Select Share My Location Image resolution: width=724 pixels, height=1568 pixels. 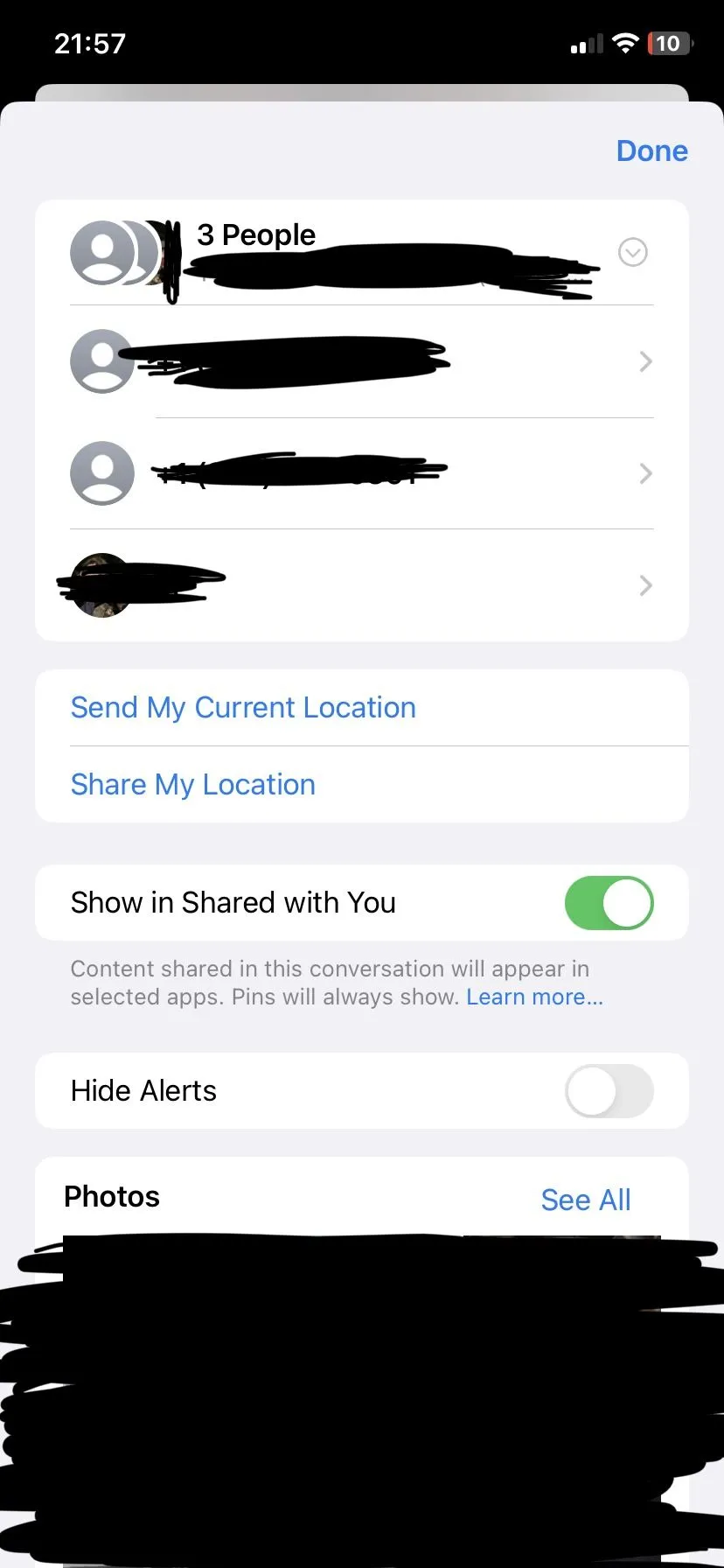[192, 784]
